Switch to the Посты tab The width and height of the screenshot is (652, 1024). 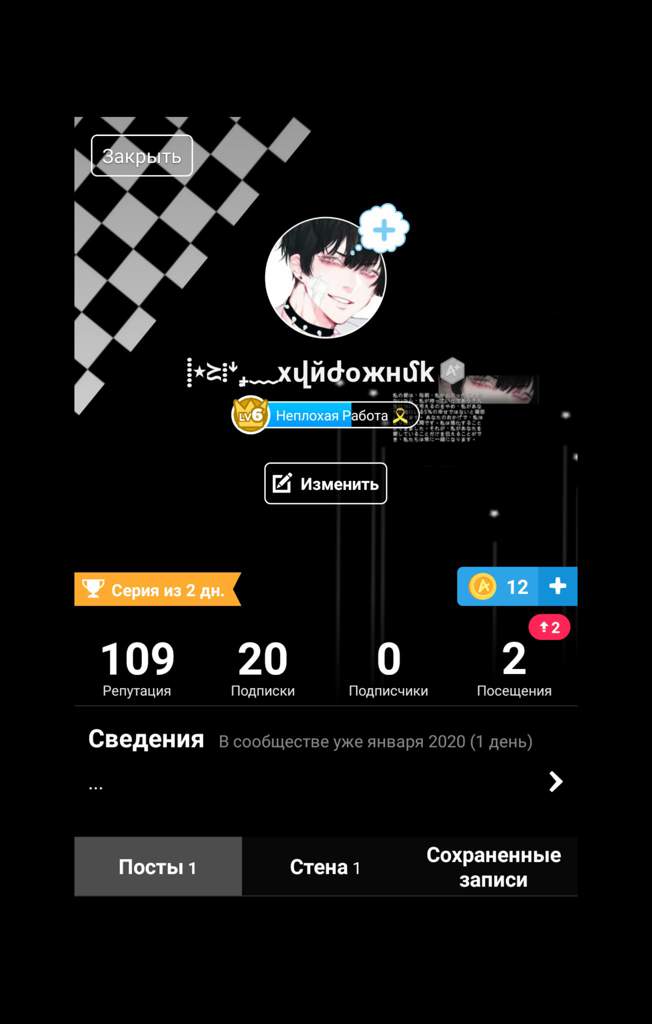(x=158, y=867)
